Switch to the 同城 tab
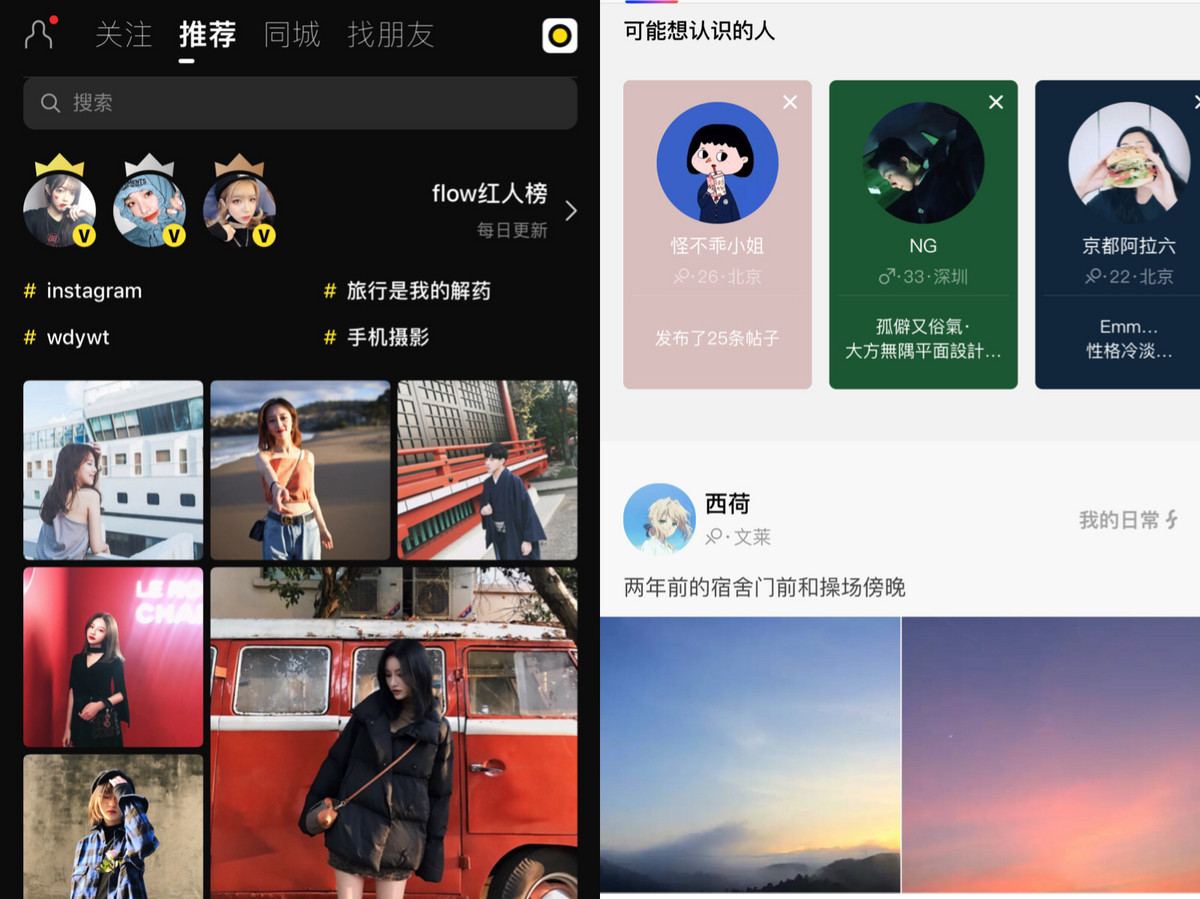This screenshot has width=1200, height=899. tap(291, 34)
